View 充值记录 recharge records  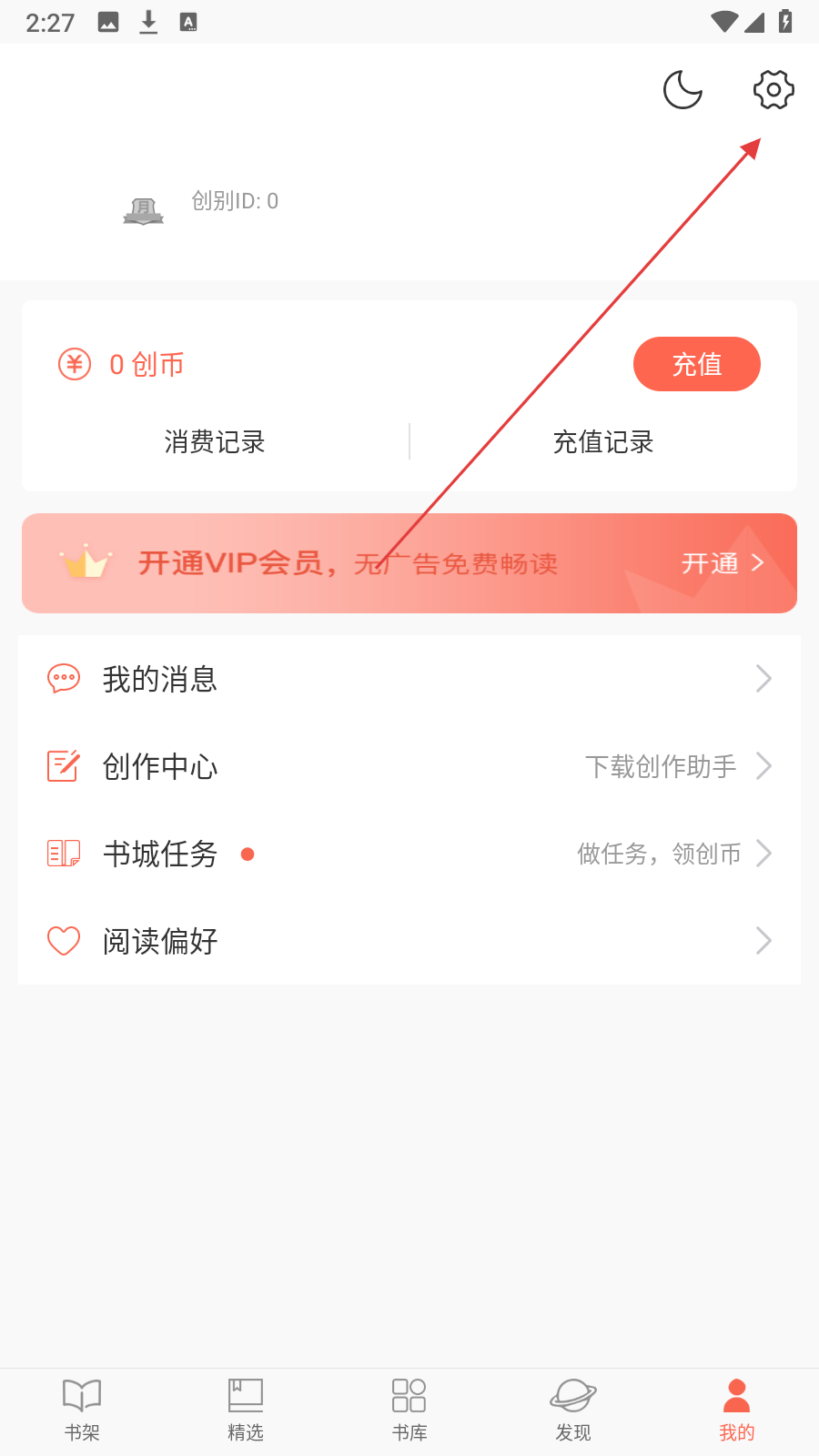pos(603,442)
